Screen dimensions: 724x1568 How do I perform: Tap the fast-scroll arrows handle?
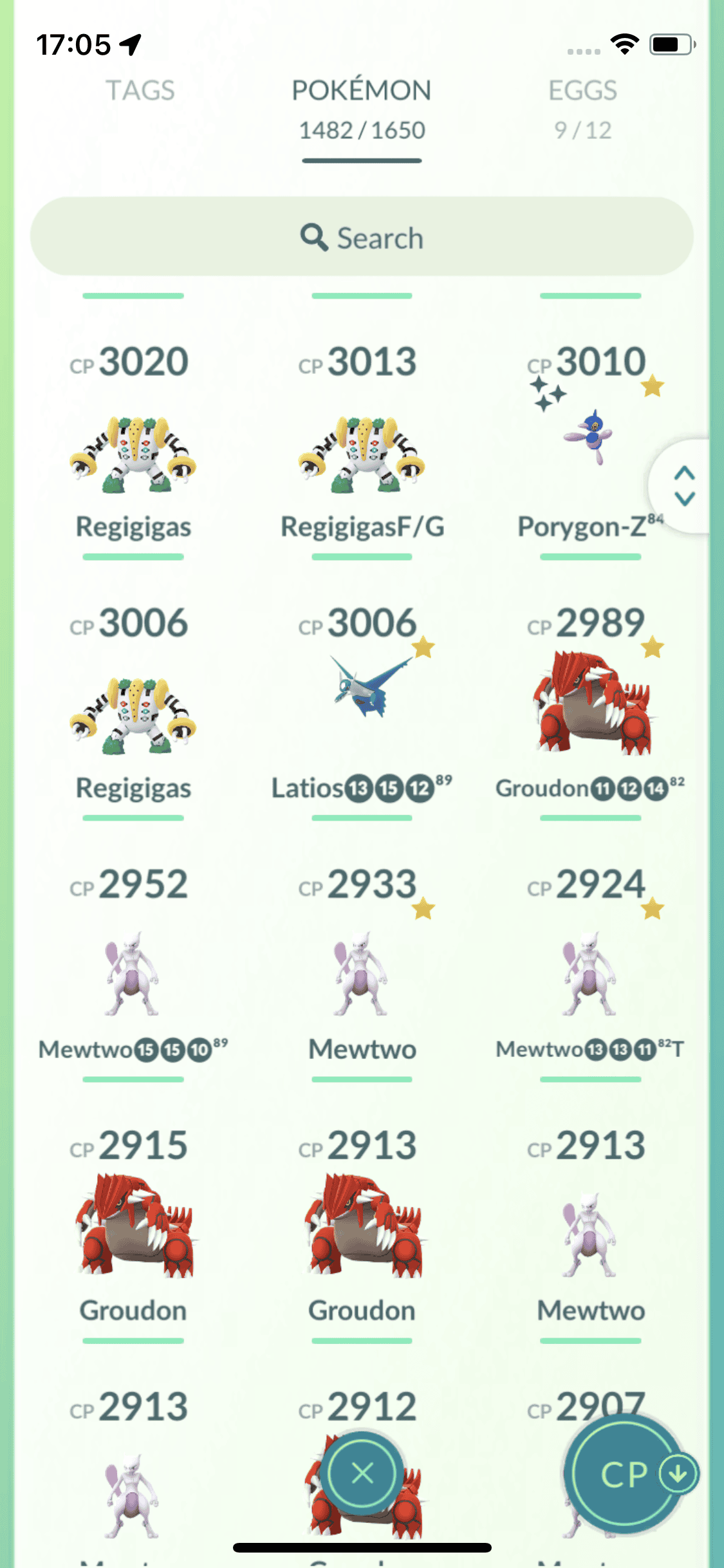(685, 486)
